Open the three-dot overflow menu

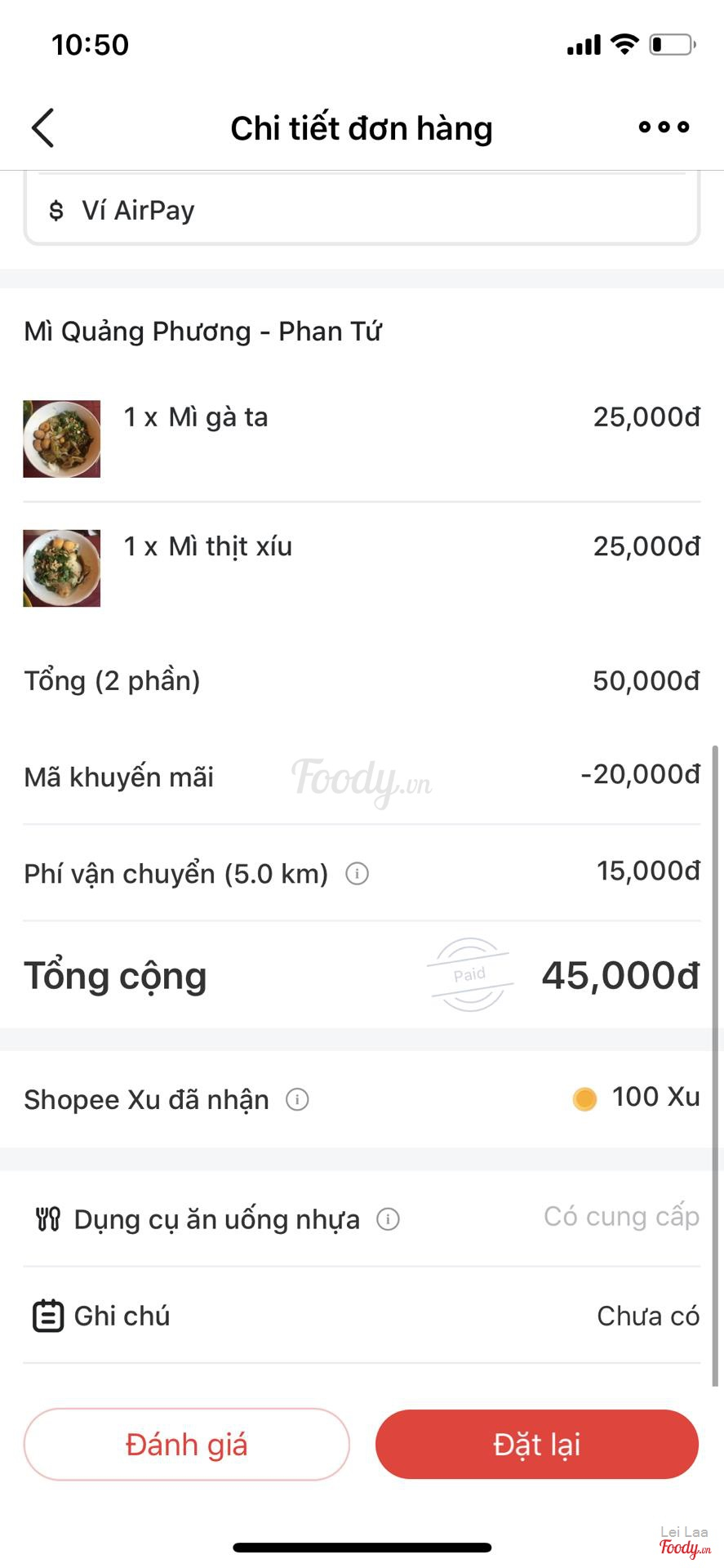(x=664, y=127)
